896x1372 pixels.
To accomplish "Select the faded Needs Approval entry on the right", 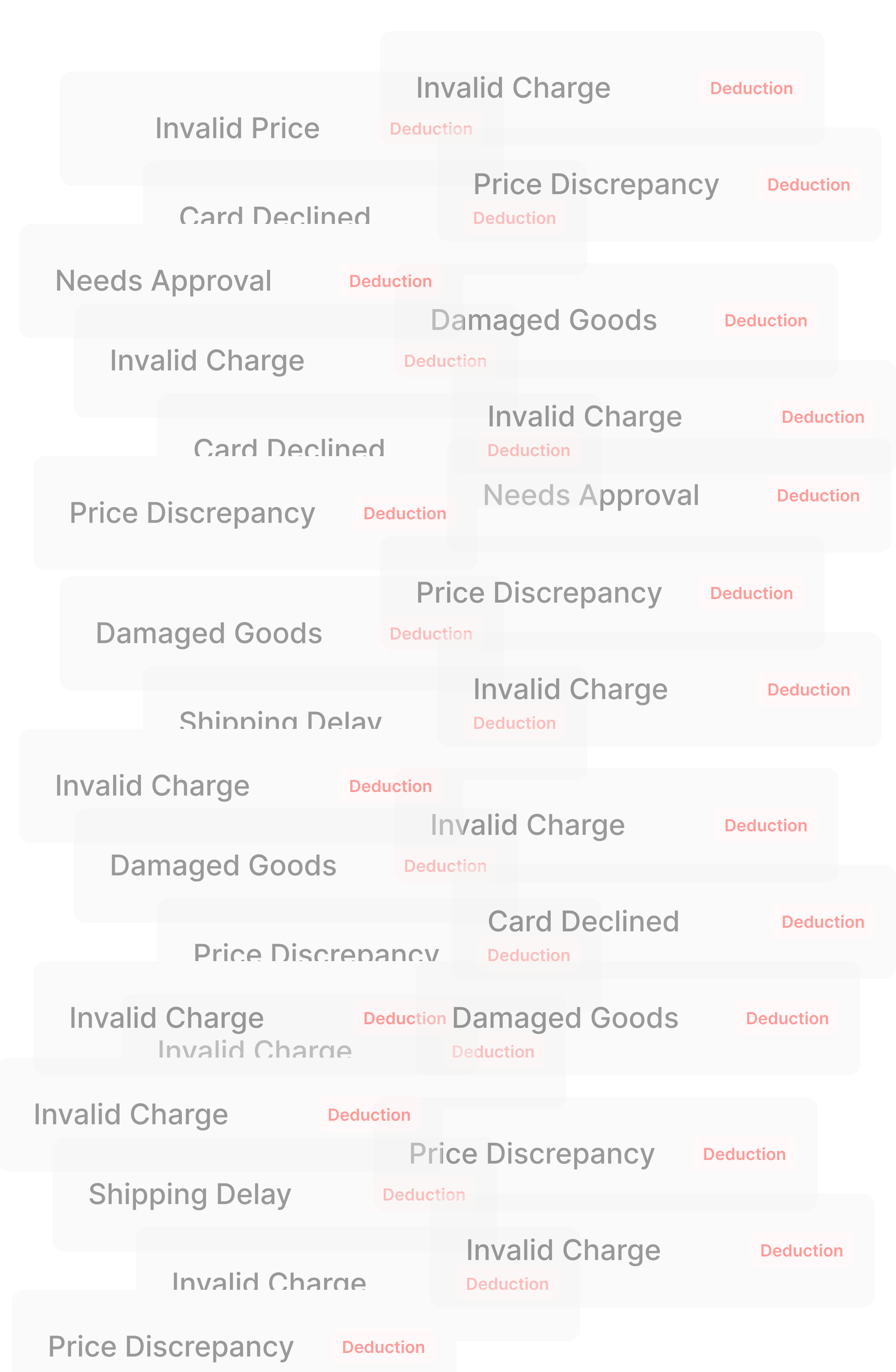I will [x=591, y=495].
